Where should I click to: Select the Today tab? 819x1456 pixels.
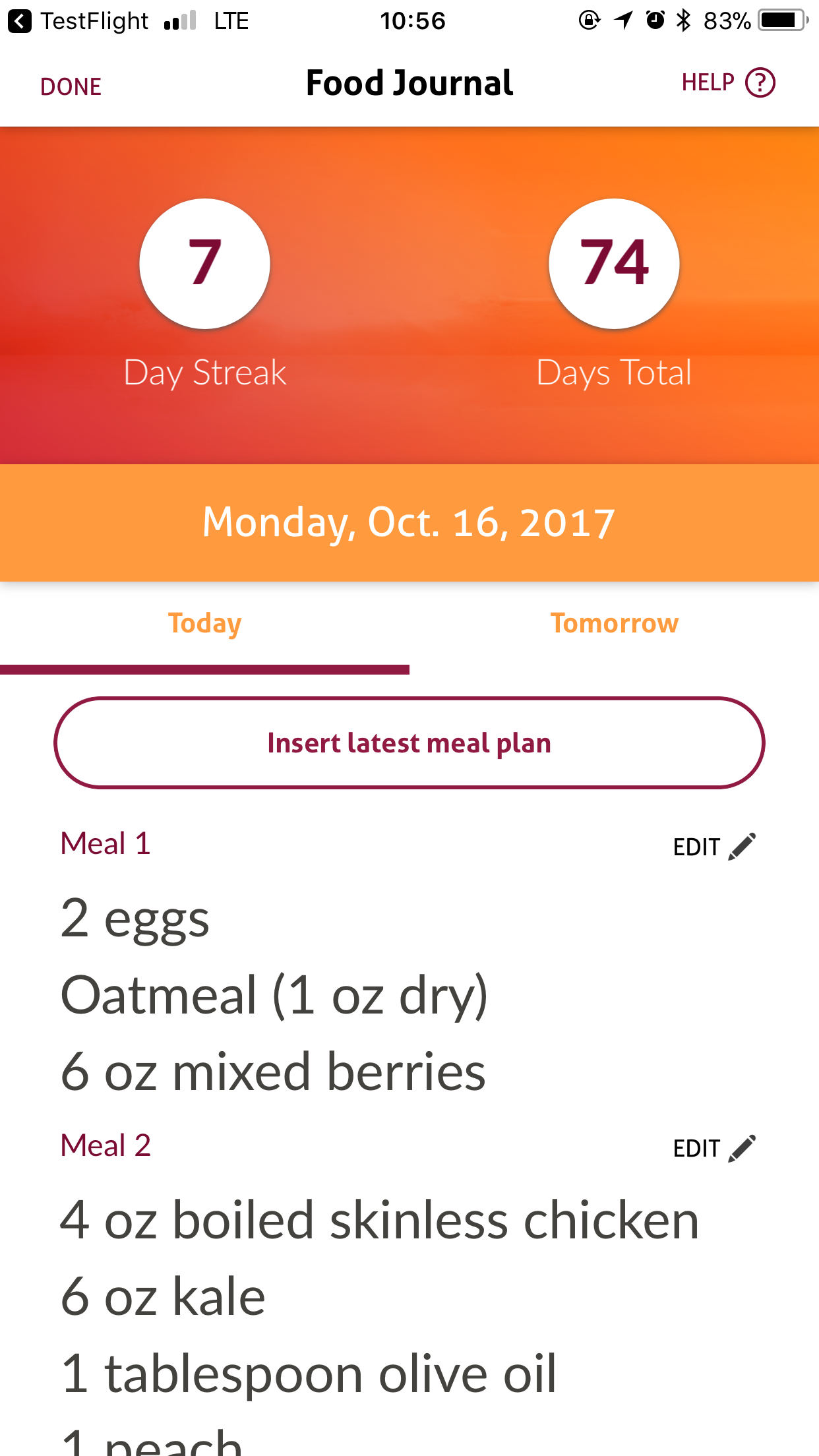click(x=204, y=624)
